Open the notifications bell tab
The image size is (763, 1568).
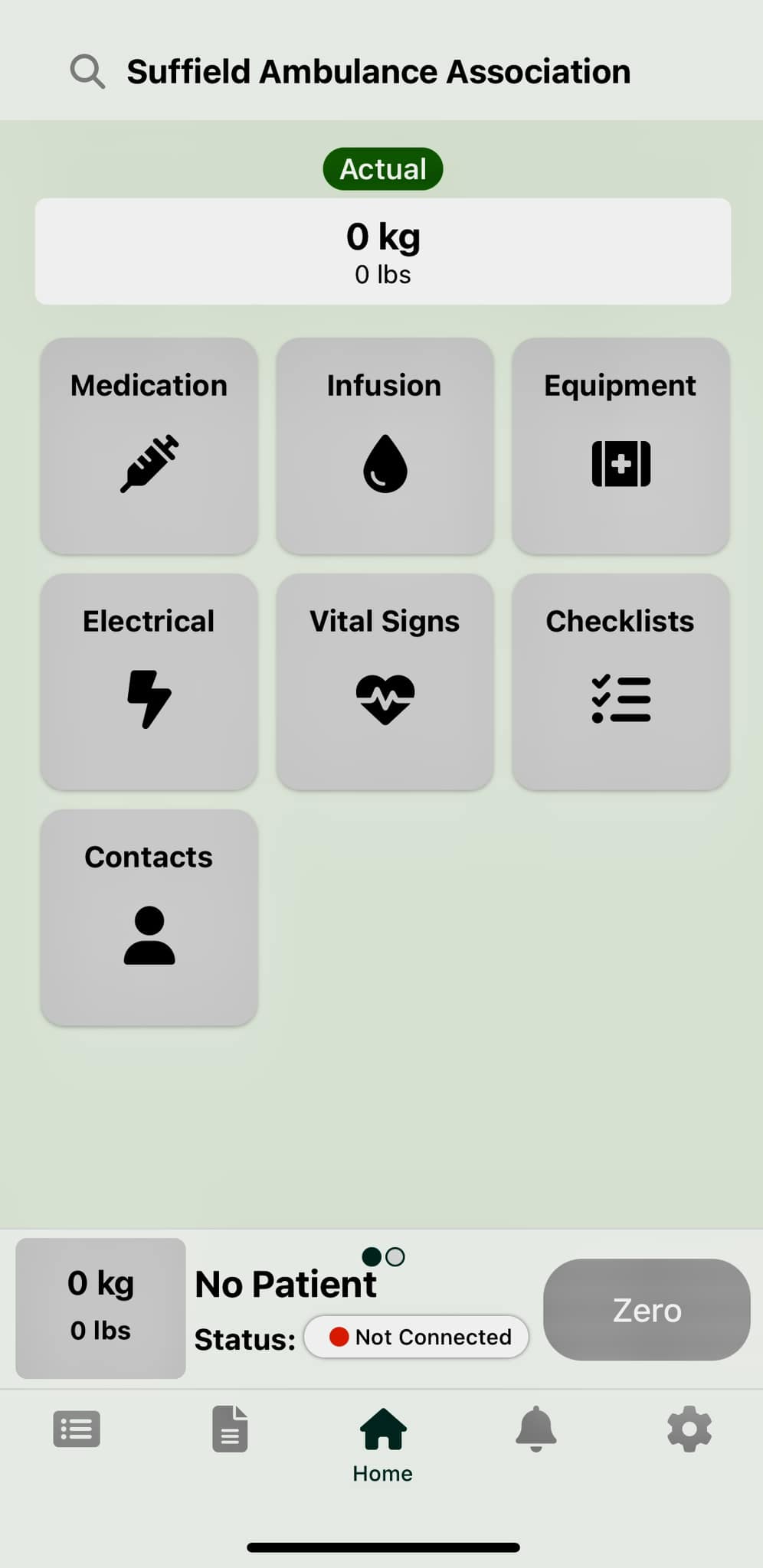(535, 1429)
